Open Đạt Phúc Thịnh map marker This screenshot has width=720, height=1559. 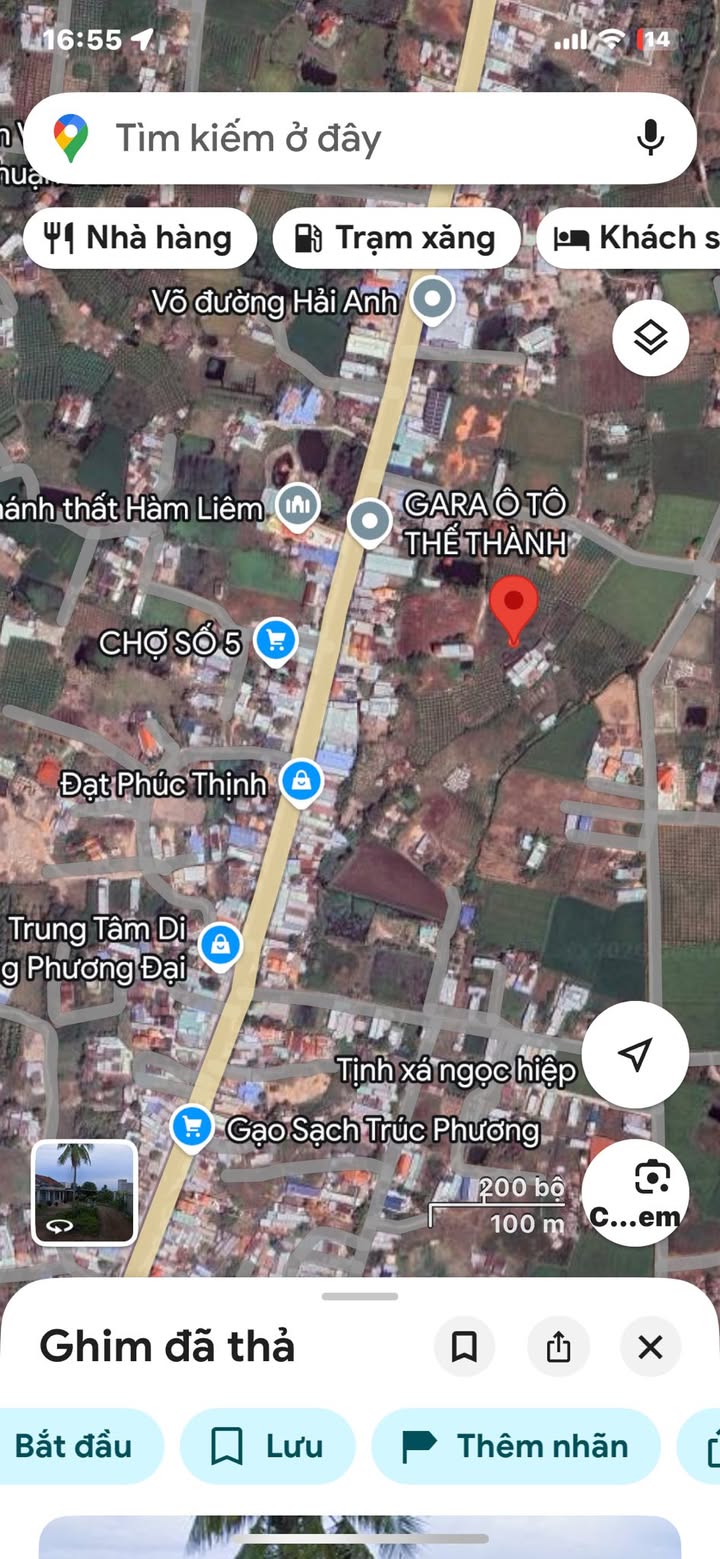pyautogui.click(x=301, y=783)
